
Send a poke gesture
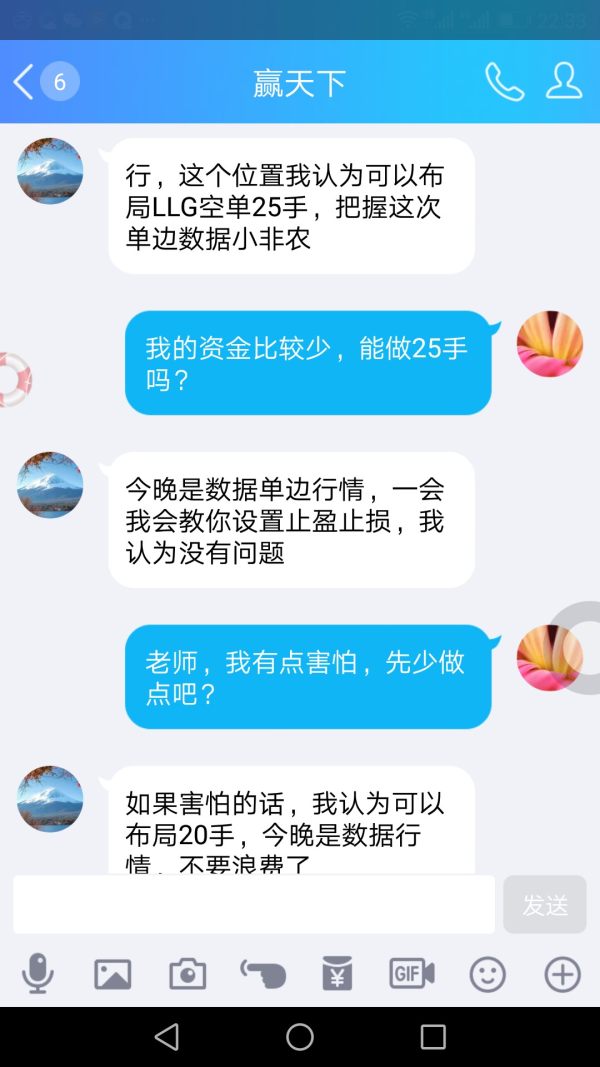click(262, 973)
